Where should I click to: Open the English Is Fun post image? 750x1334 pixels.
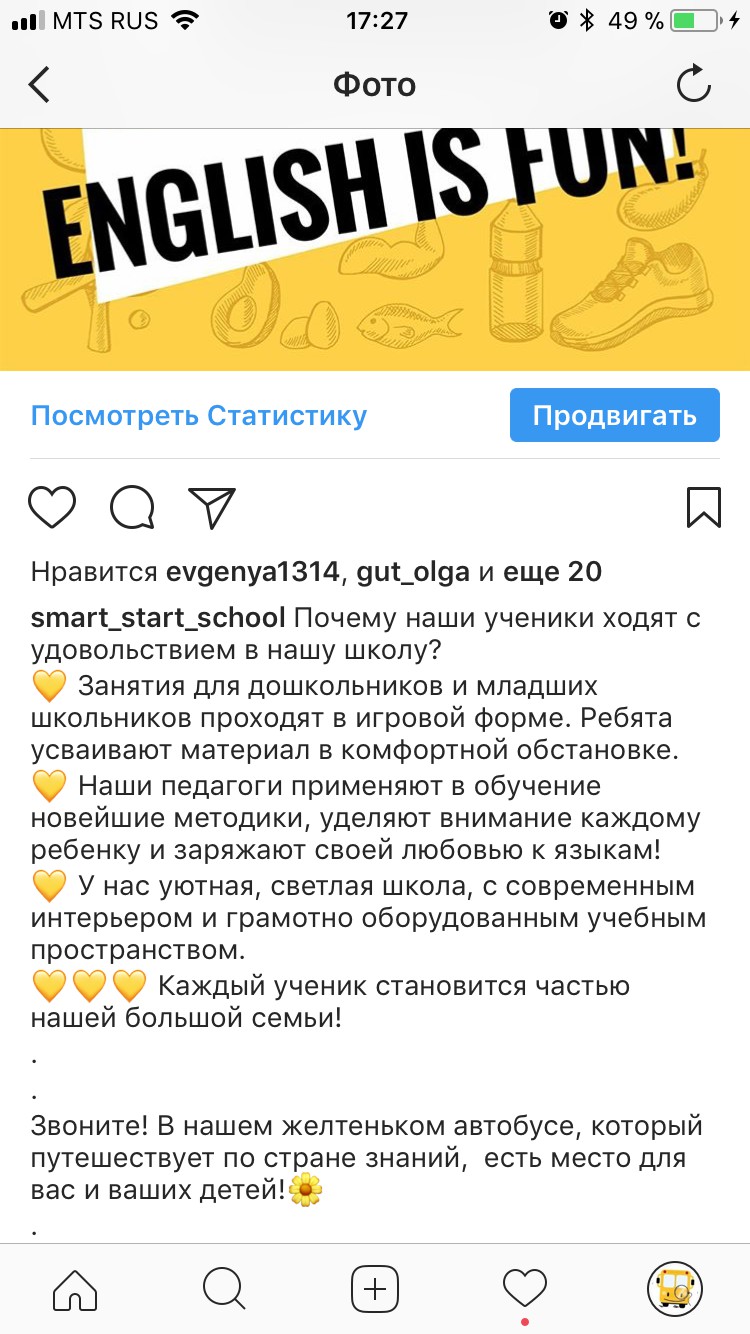click(x=375, y=248)
